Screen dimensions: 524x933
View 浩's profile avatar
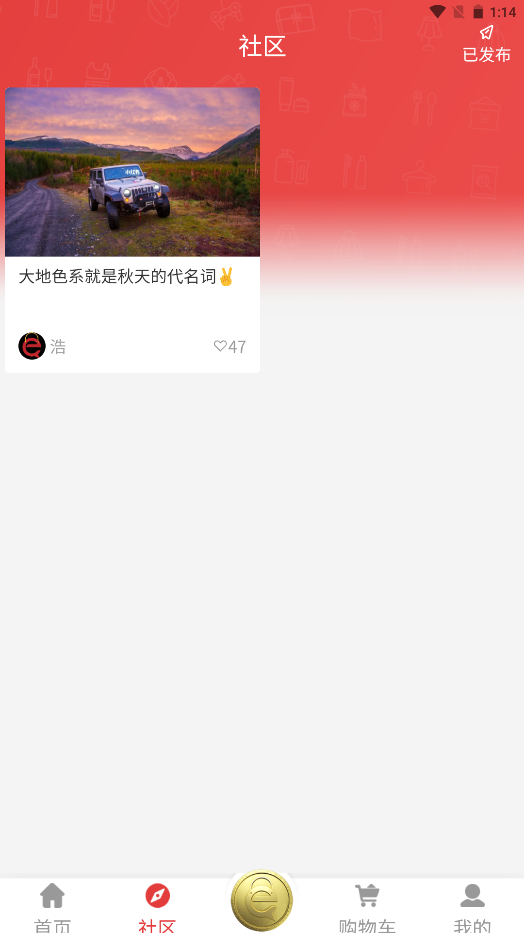click(32, 346)
